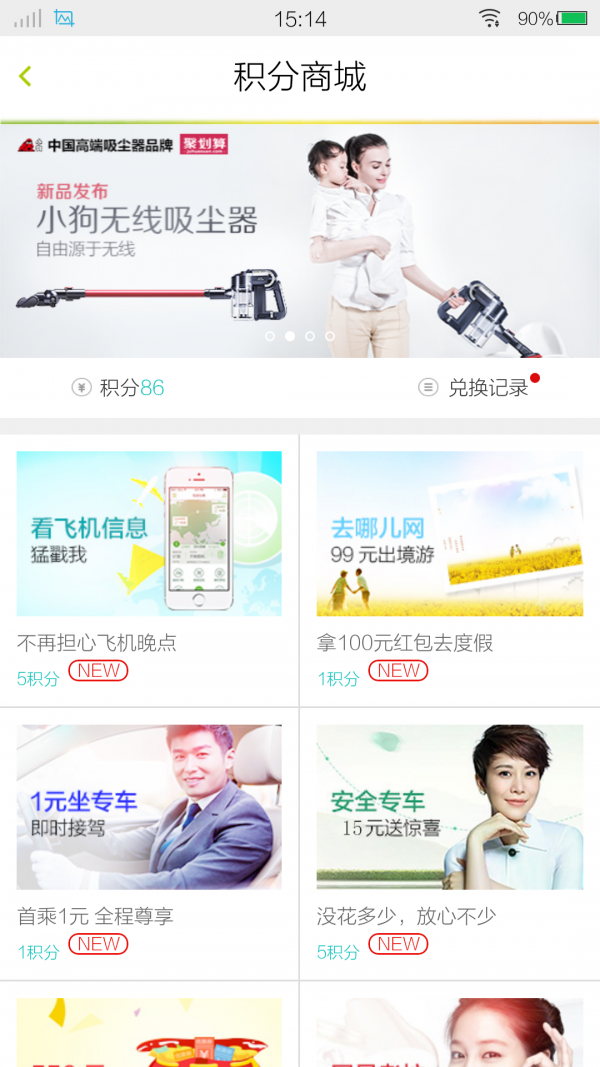Open the 看飞机信息 reward card

149,534
